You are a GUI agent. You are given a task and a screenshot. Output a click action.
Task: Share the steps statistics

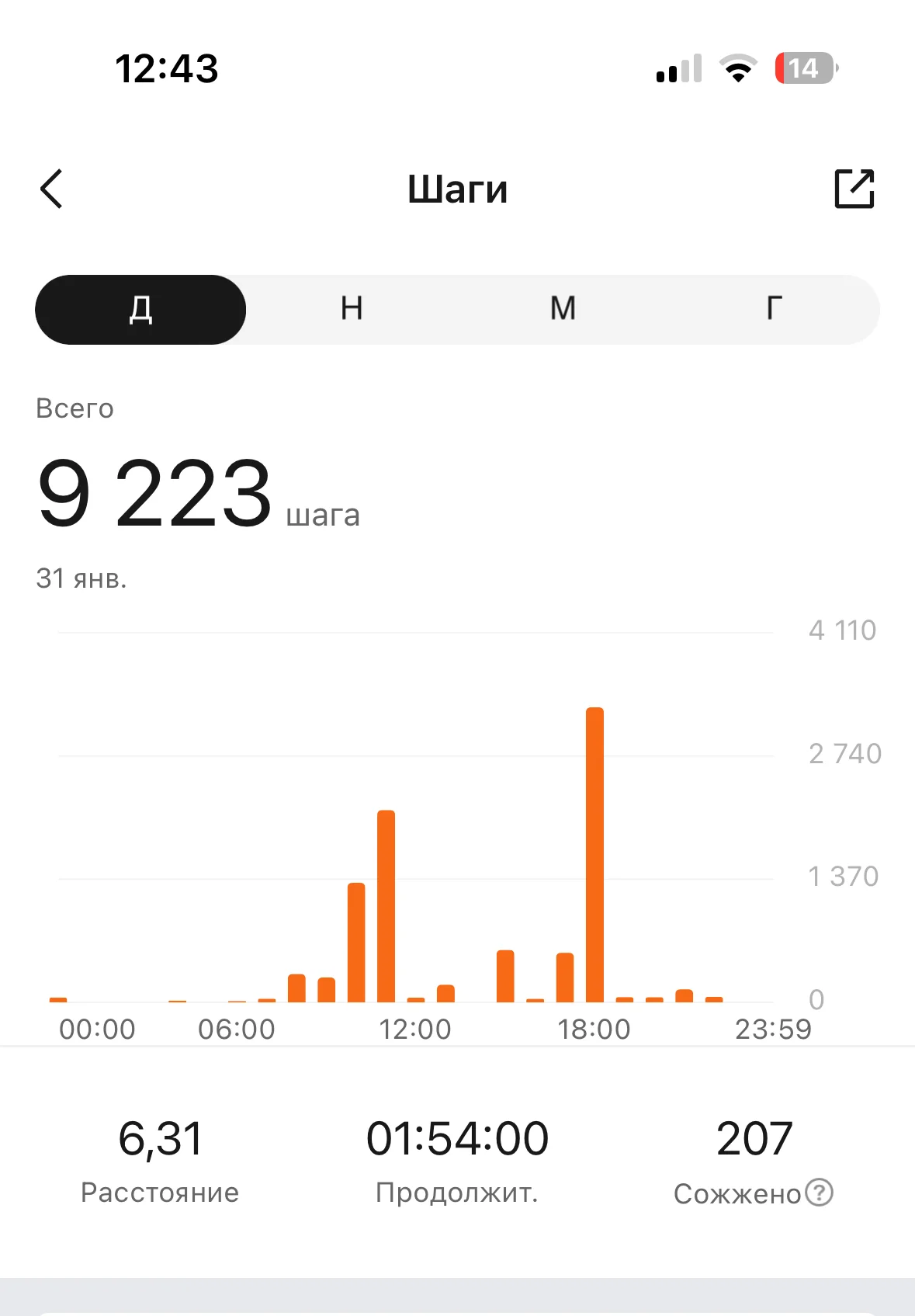click(x=854, y=189)
